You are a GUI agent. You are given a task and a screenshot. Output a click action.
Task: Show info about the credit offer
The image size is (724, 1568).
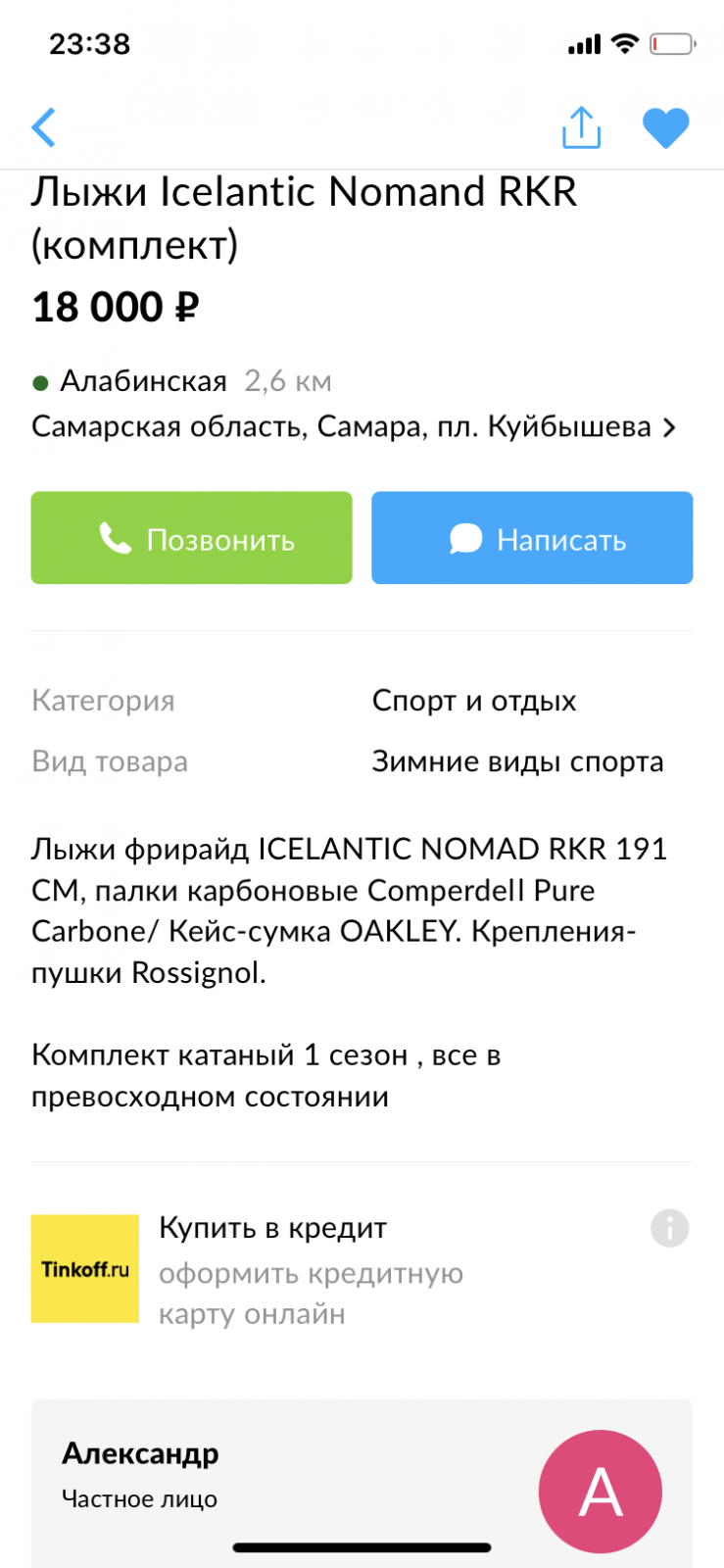tap(670, 1228)
